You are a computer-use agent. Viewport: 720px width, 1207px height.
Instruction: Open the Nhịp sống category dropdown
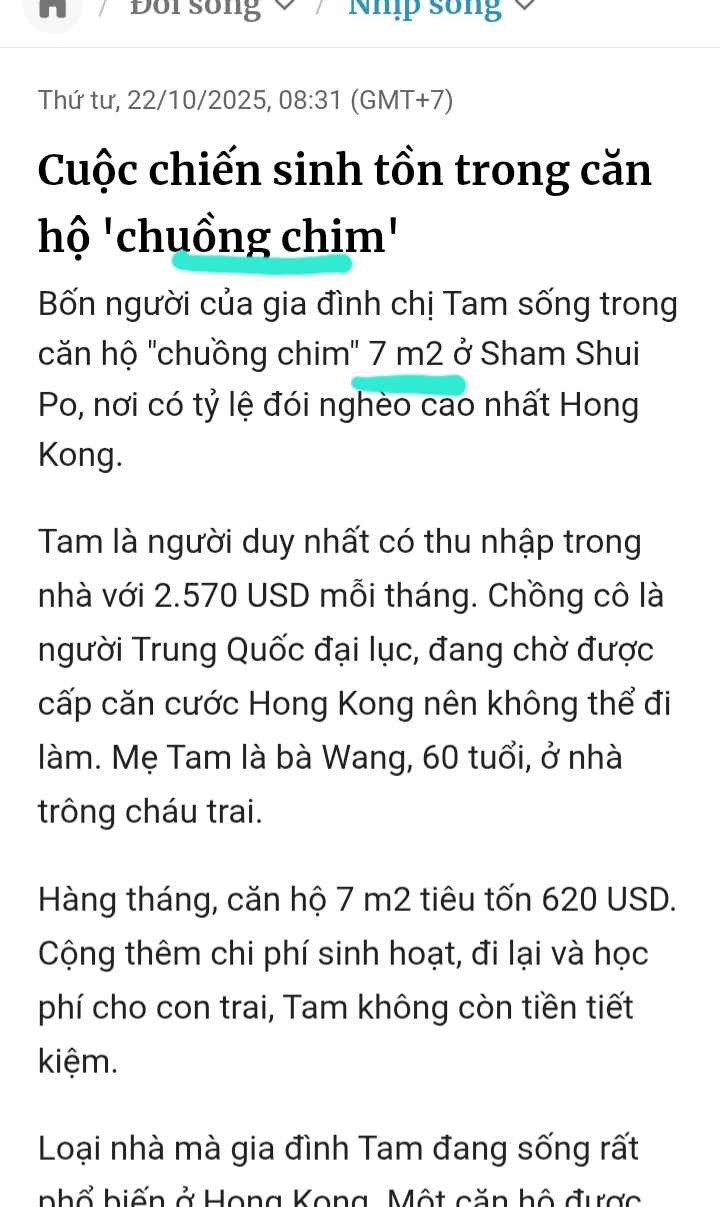[525, 8]
